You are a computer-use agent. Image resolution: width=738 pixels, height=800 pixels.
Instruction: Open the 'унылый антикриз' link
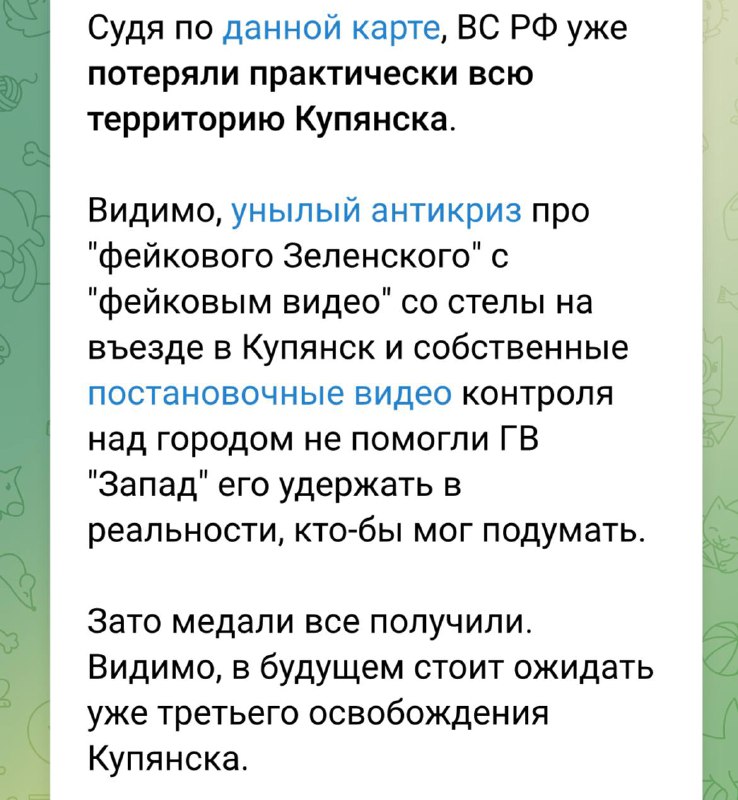tap(377, 213)
